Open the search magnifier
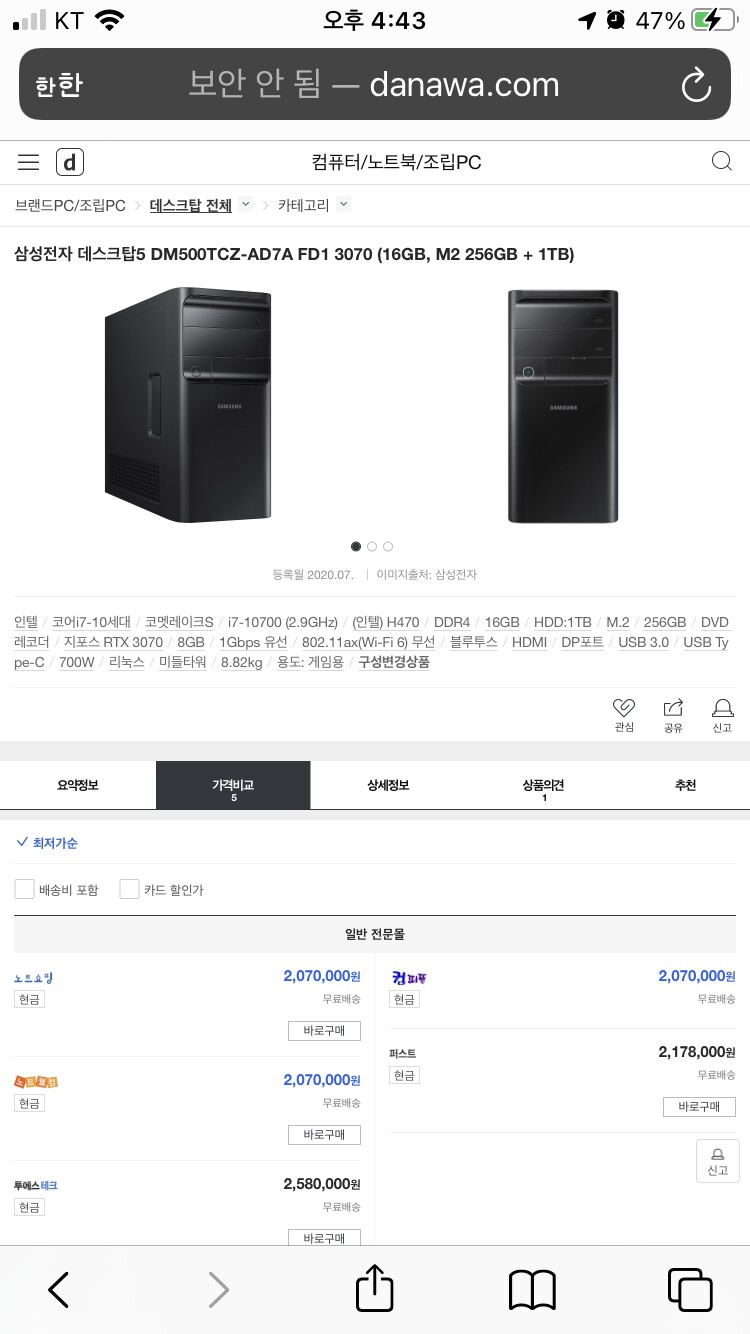This screenshot has width=750, height=1334. click(x=721, y=162)
